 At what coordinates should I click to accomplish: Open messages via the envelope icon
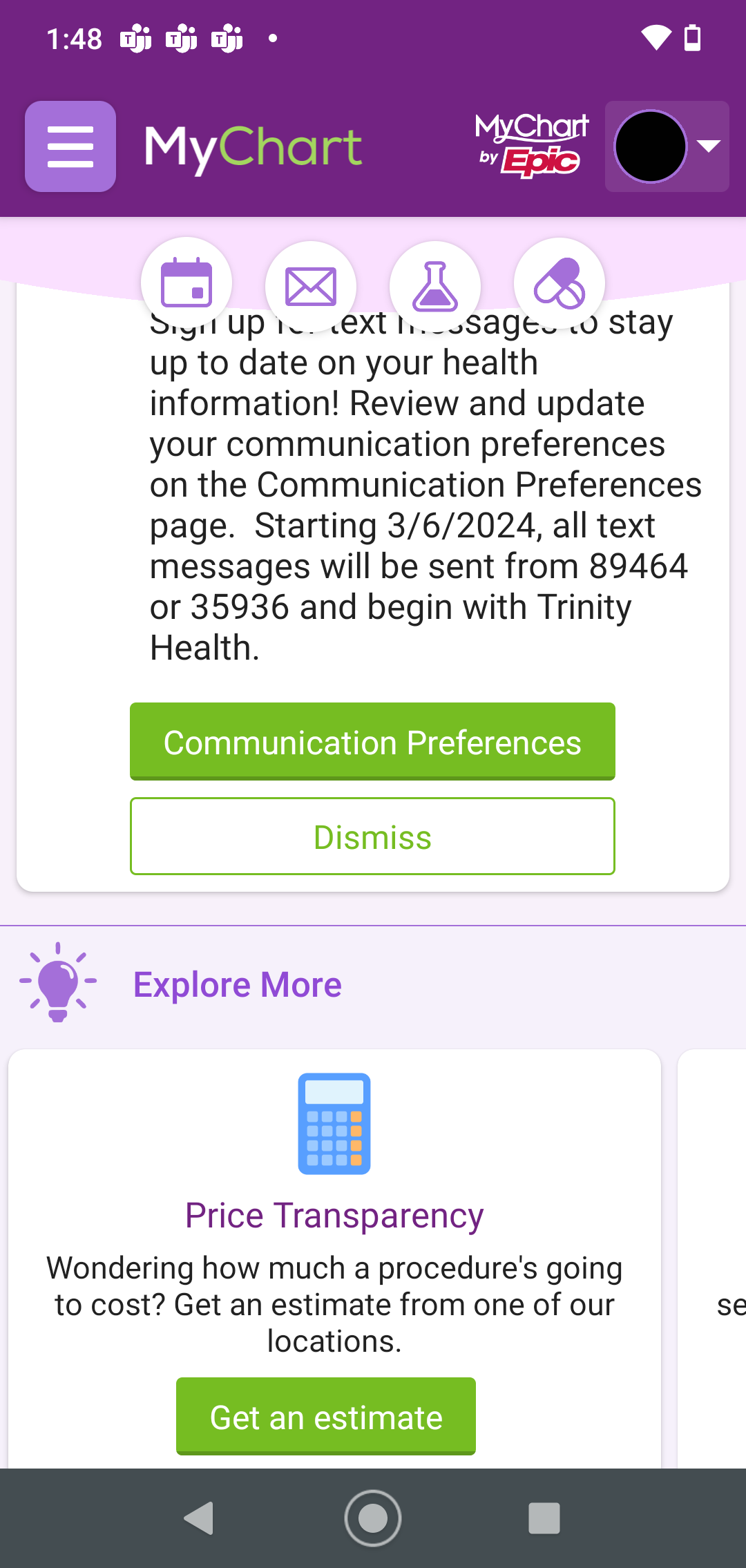[310, 285]
